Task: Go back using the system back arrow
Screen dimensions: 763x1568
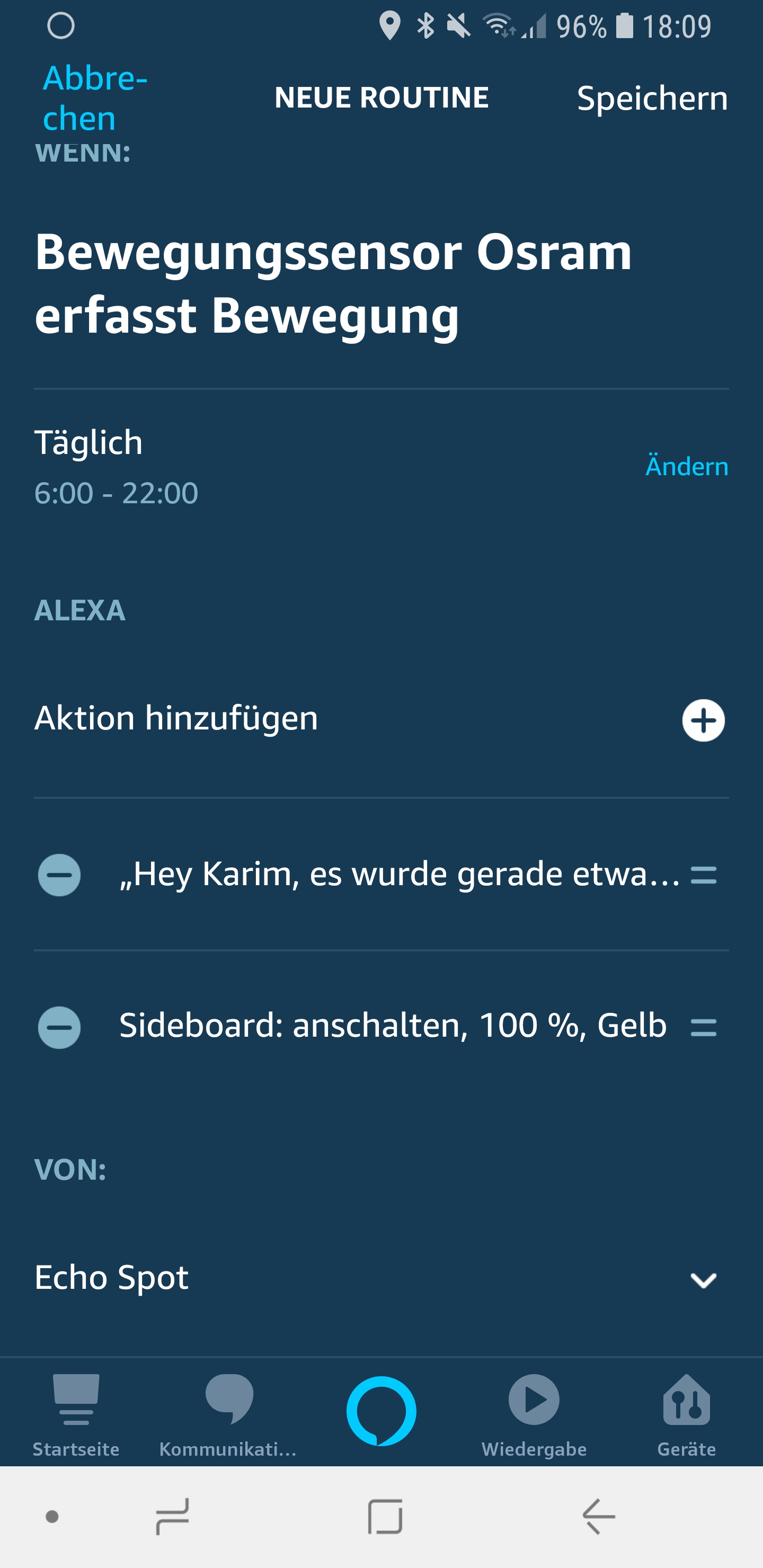Action: pyautogui.click(x=599, y=1516)
